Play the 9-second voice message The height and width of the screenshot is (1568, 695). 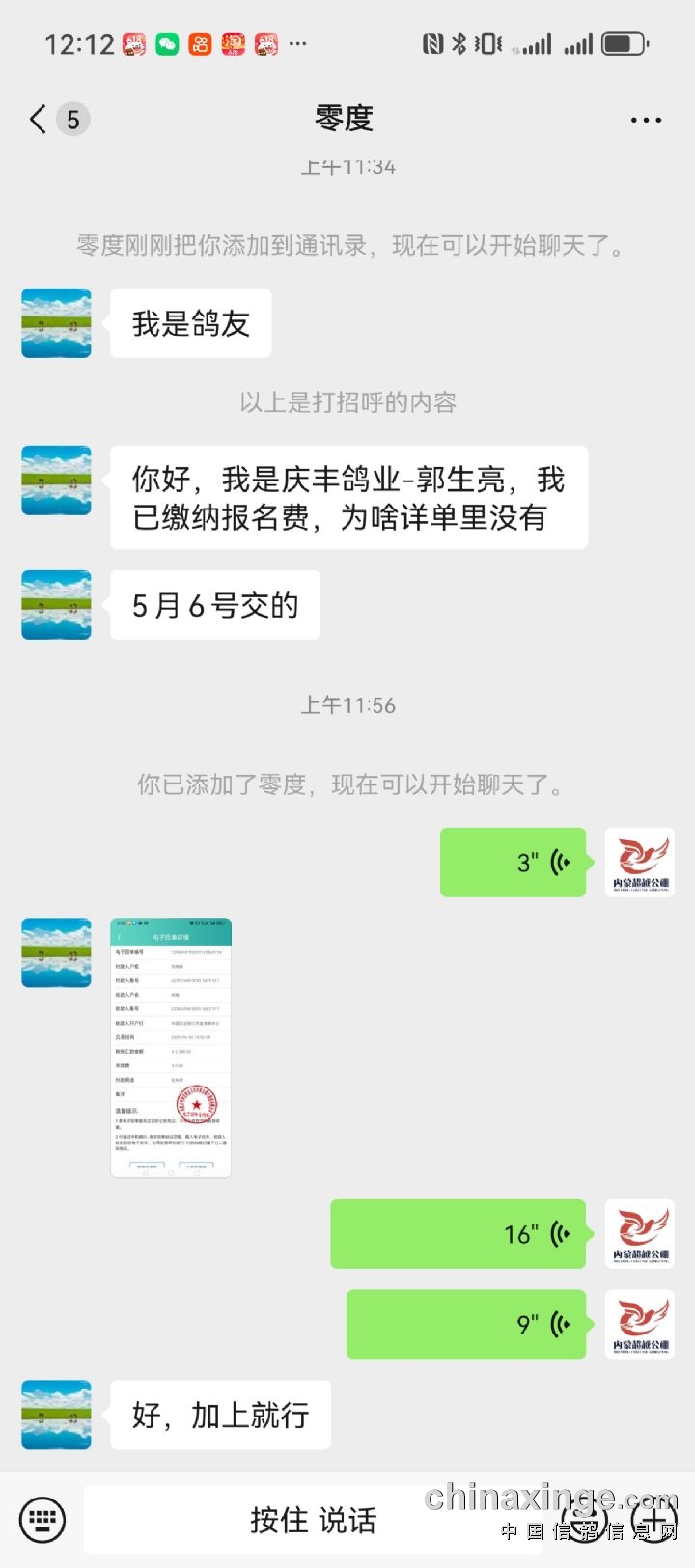click(x=466, y=1324)
